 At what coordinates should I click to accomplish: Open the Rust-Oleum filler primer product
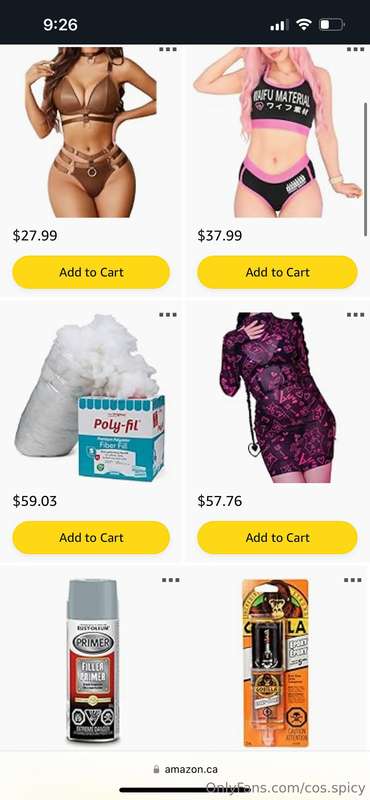tap(92, 661)
